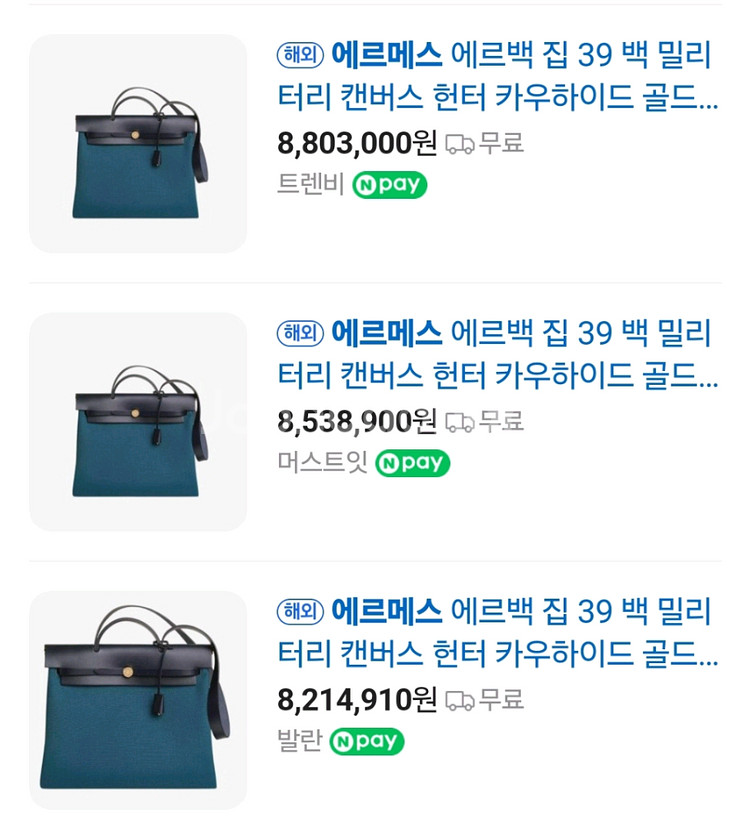Click the Npay icon next to 트렌비
This screenshot has height=836, width=750.
[x=390, y=184]
